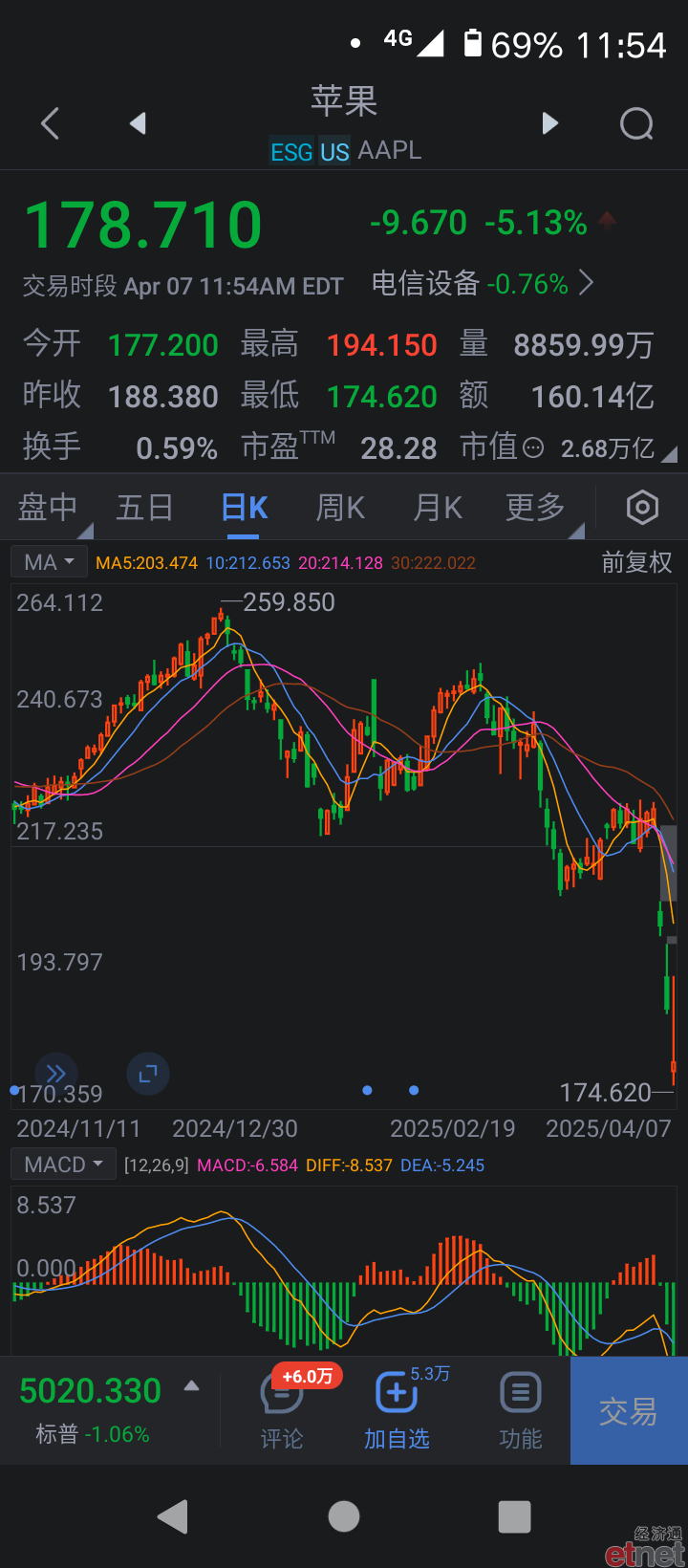
Task: Select the 五日 chart tab
Action: [x=144, y=508]
